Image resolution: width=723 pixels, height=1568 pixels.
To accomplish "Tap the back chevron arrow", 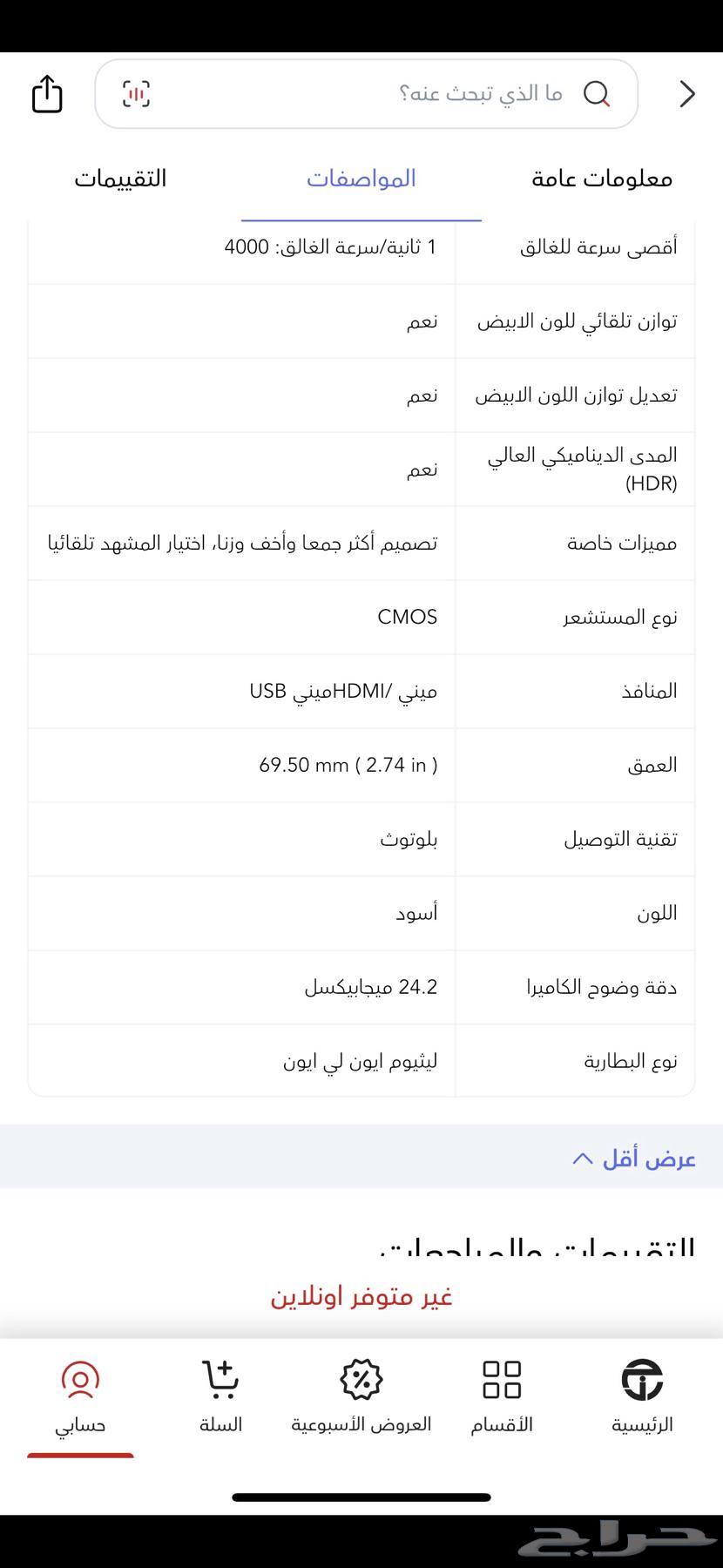I will click(x=686, y=93).
